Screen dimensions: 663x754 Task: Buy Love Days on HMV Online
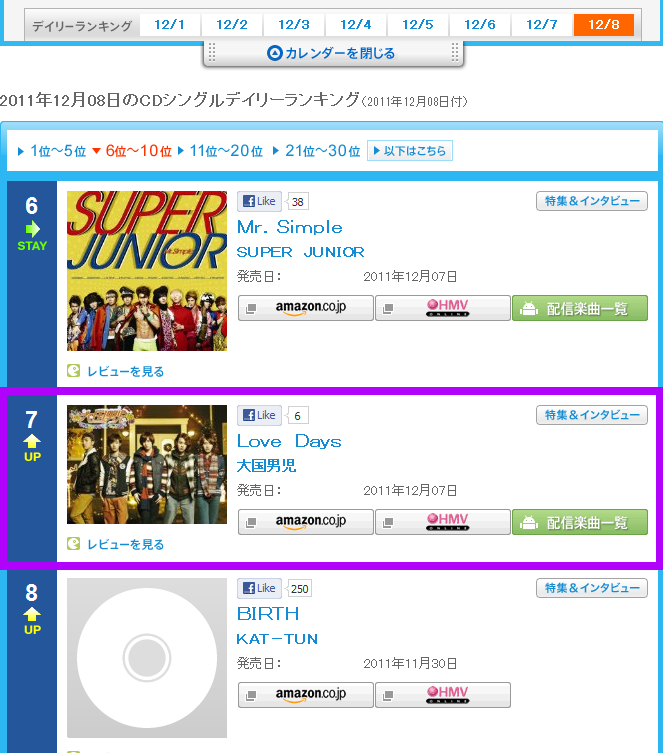442,522
